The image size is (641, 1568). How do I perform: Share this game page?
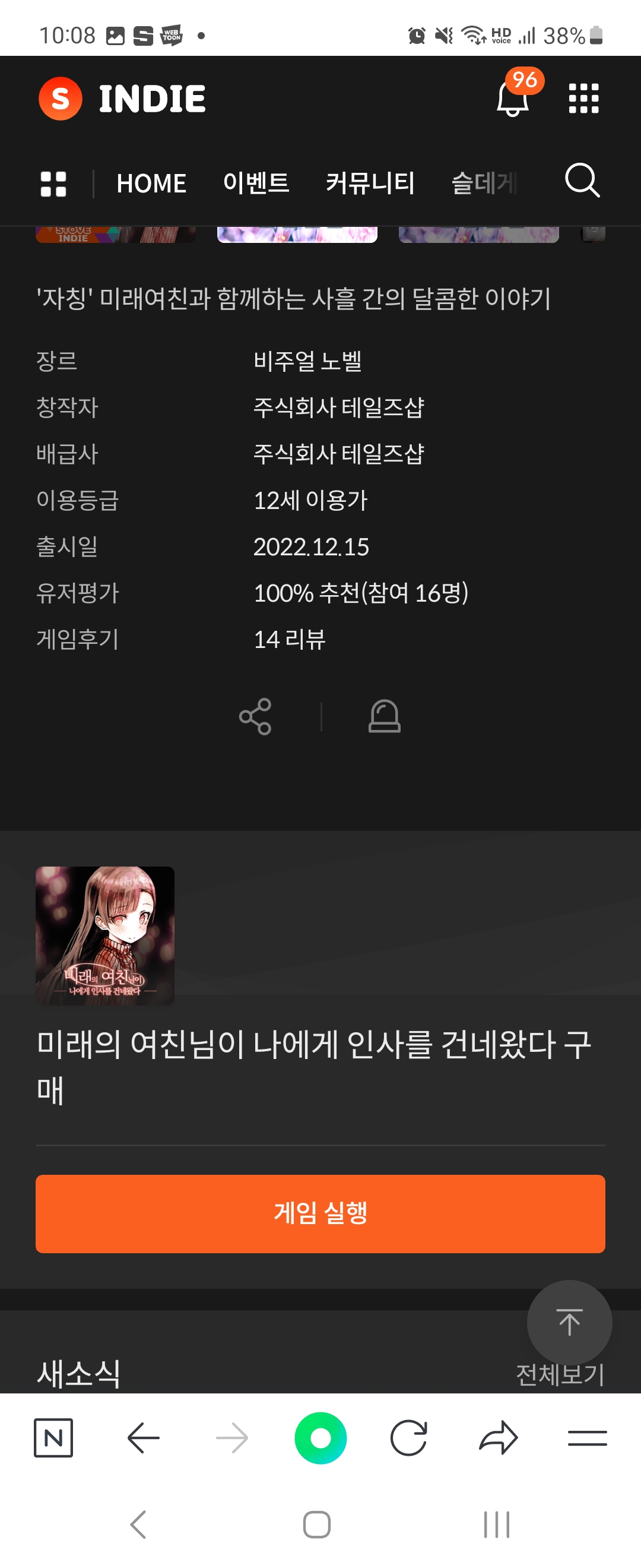pyautogui.click(x=255, y=716)
